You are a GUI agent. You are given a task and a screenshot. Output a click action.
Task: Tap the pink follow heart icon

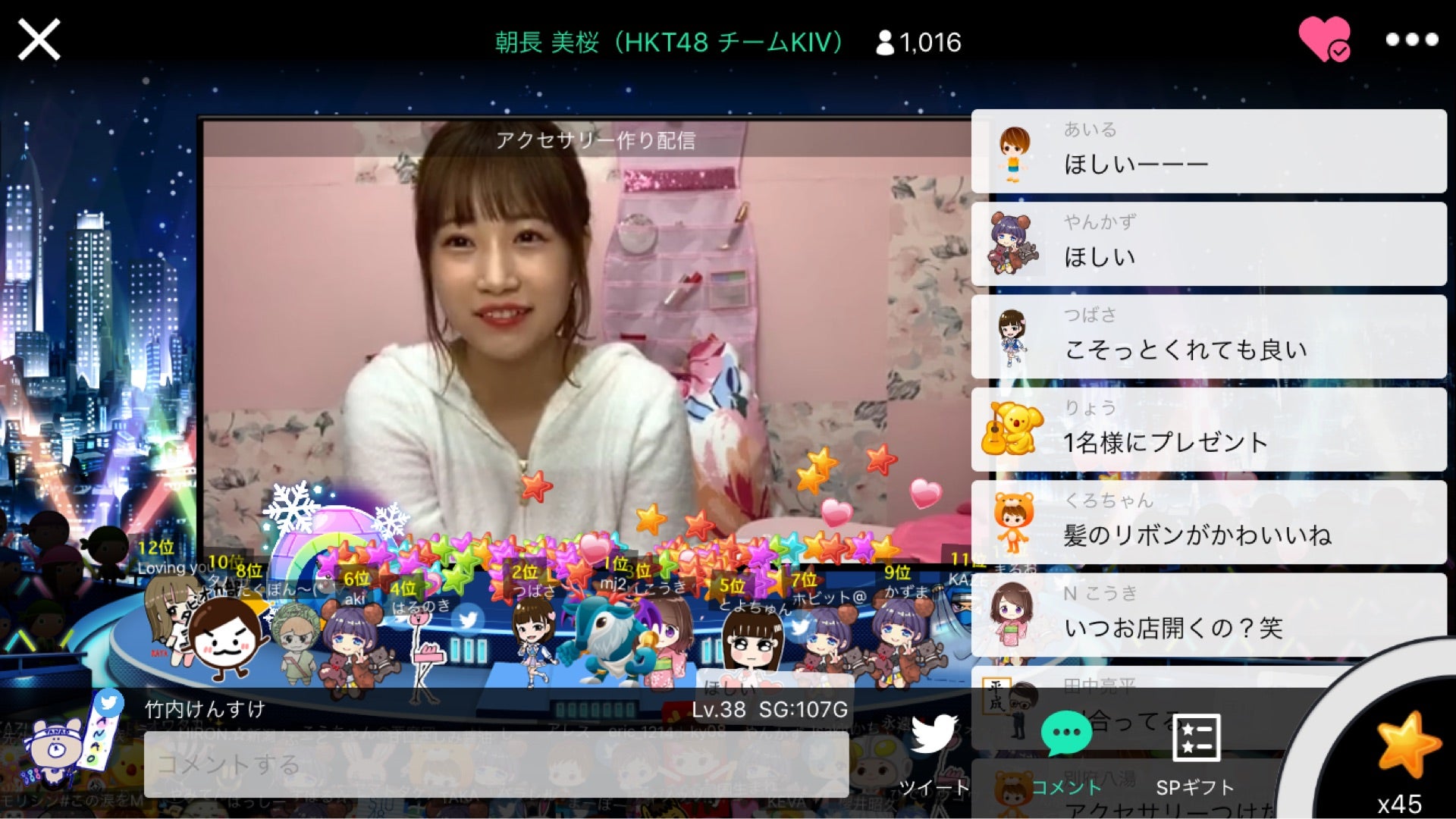[x=1323, y=39]
